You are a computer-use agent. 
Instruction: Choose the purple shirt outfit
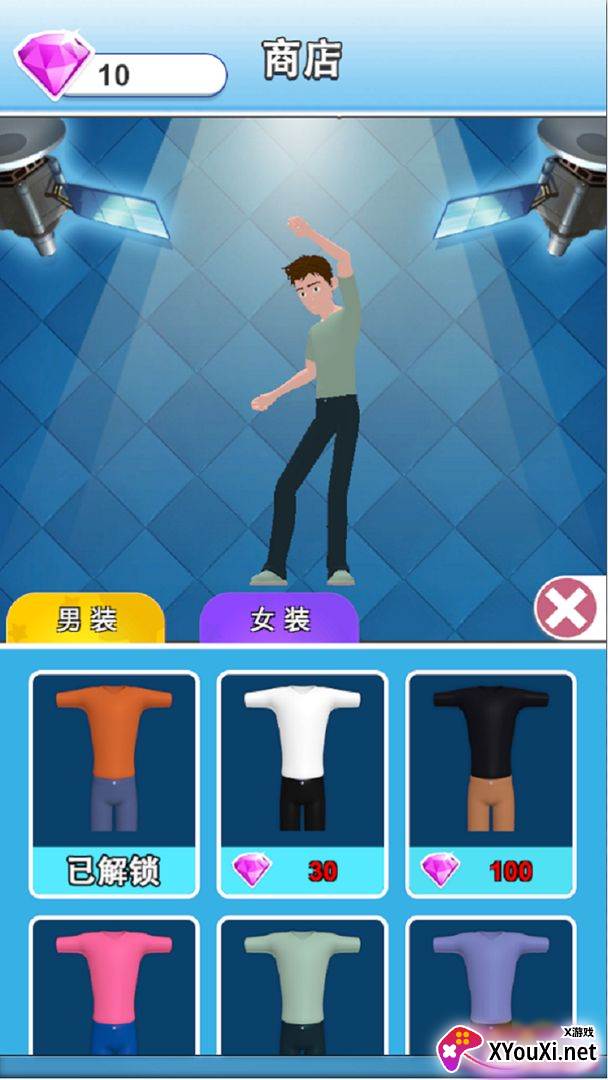[491, 986]
